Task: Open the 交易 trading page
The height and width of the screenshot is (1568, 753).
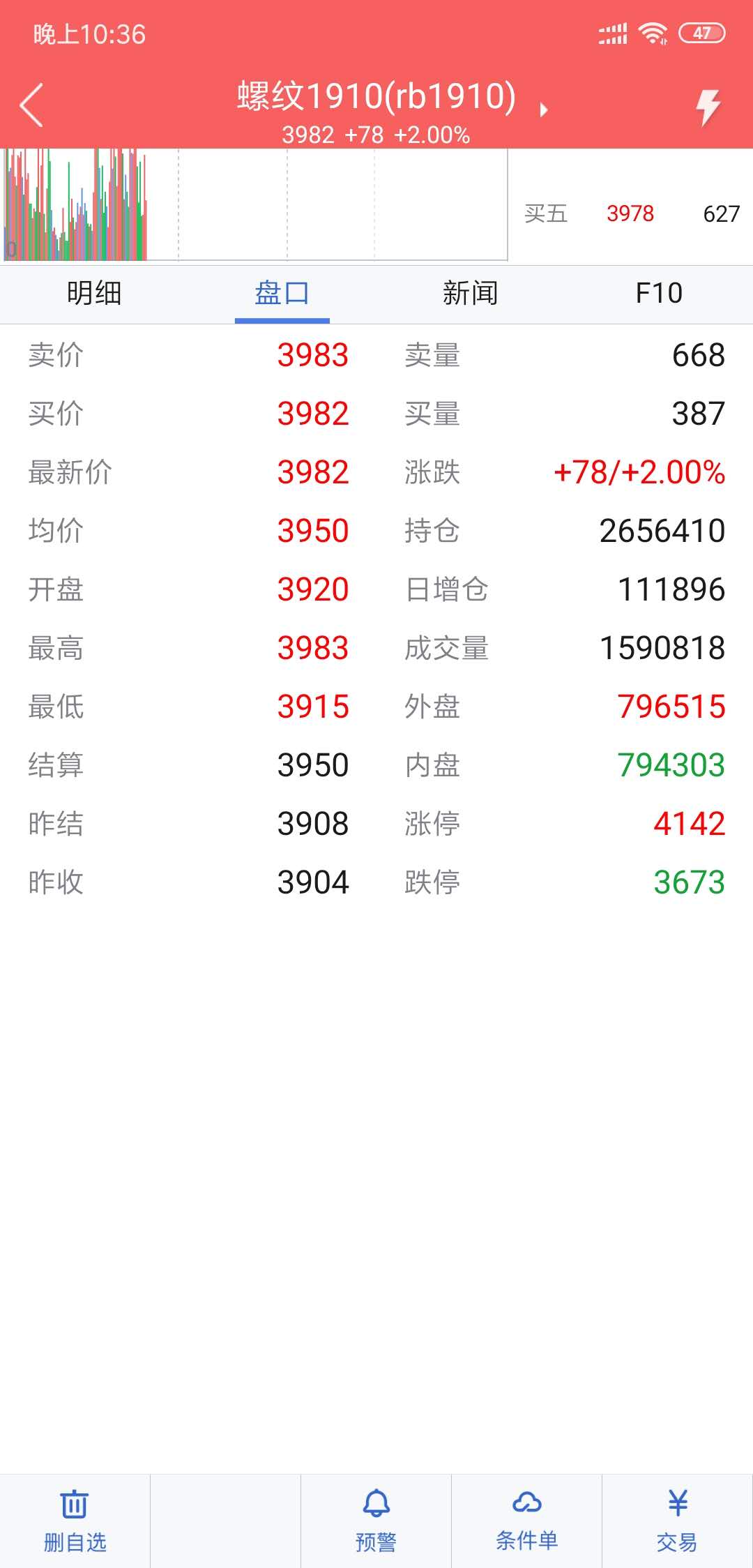Action: tap(677, 1521)
